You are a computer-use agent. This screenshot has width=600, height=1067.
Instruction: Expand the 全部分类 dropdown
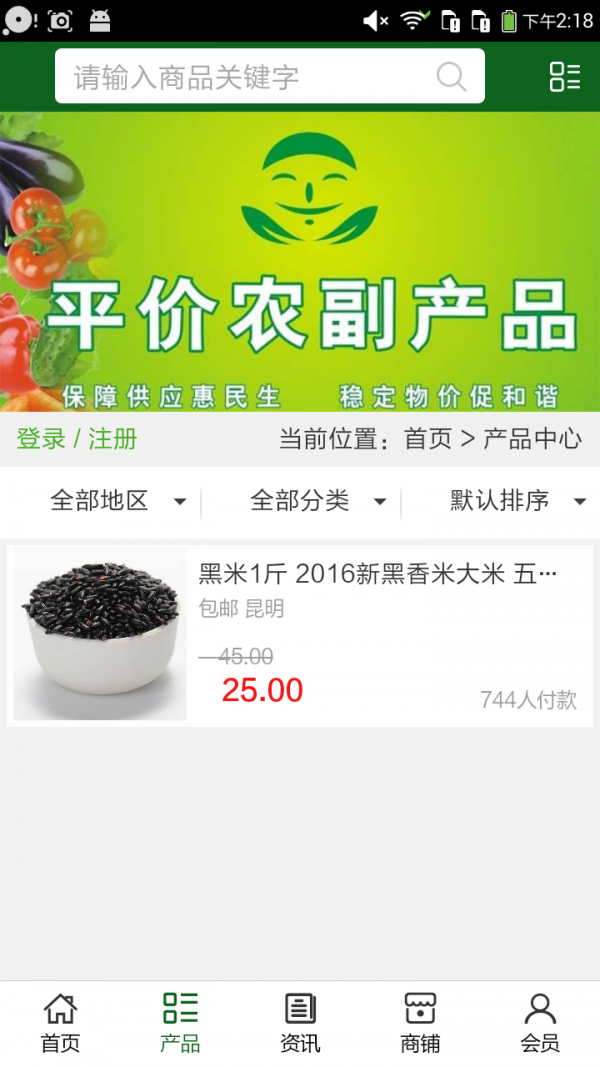[x=317, y=501]
